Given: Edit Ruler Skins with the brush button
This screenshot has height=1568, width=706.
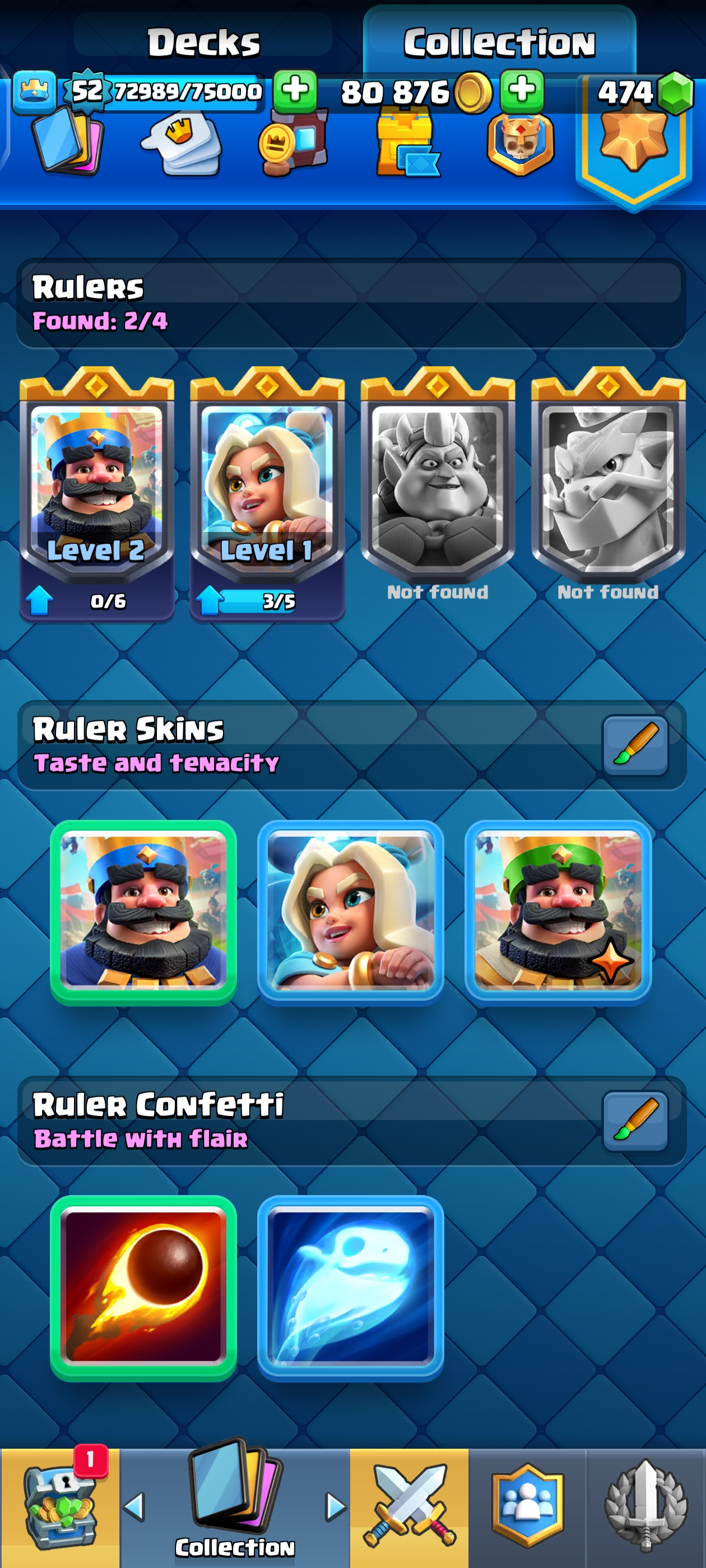Looking at the screenshot, I should click(635, 744).
